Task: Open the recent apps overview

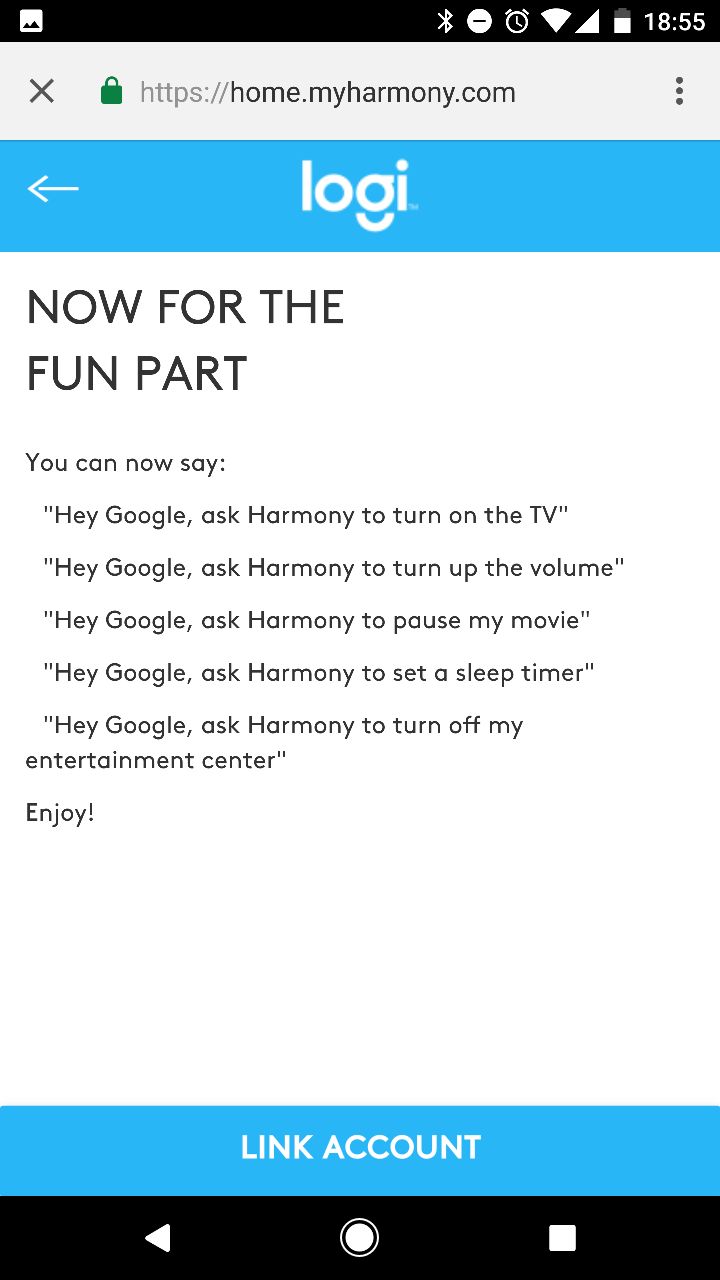Action: point(562,1238)
